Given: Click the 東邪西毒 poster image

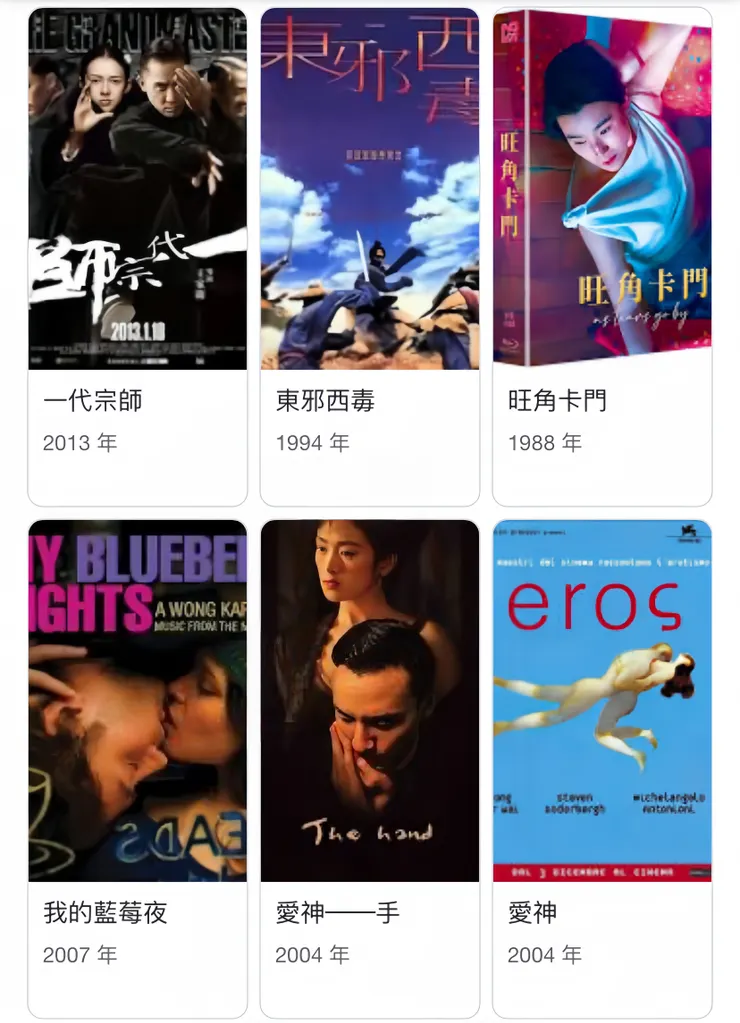Looking at the screenshot, I should [370, 185].
